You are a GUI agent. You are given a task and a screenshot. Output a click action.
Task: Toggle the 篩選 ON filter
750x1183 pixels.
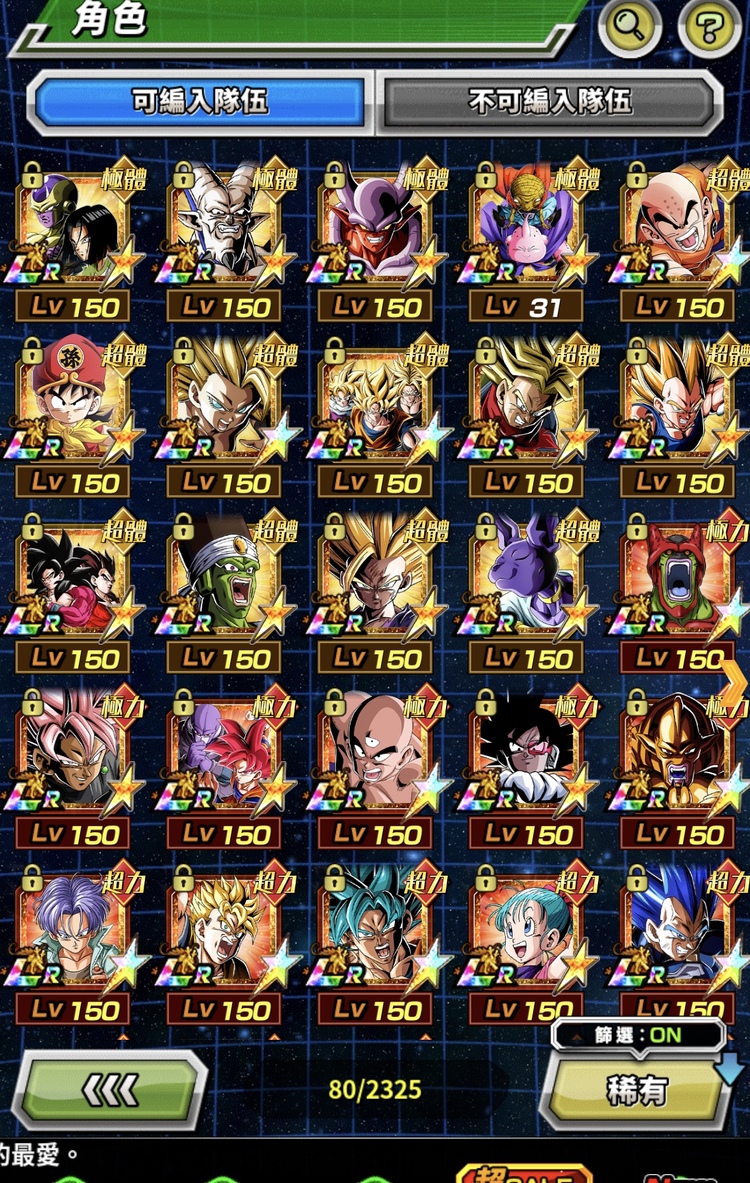point(637,1035)
